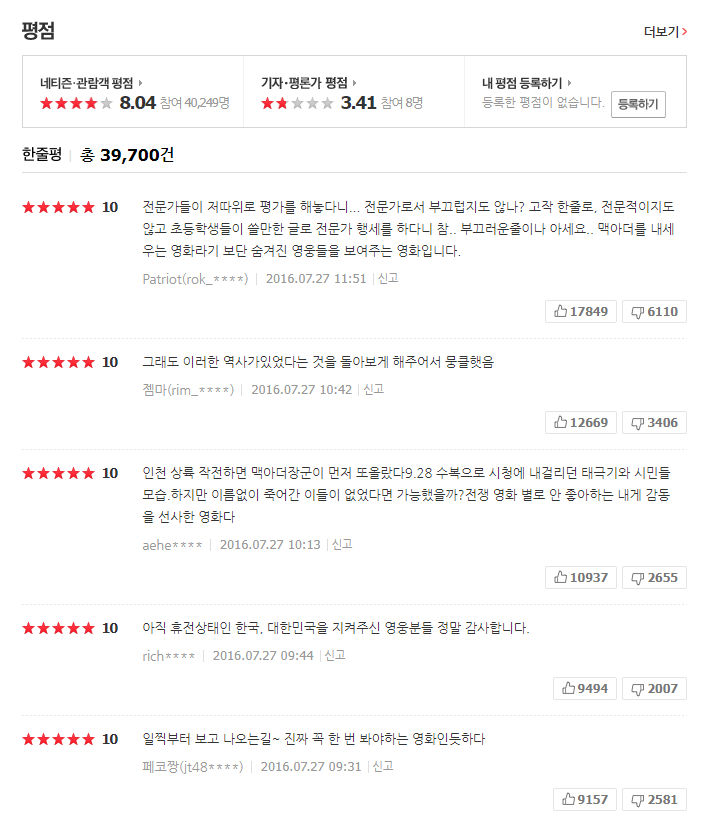Dislike aehe's review with 2655 downvotes
This screenshot has width=708, height=821.
pos(654,577)
